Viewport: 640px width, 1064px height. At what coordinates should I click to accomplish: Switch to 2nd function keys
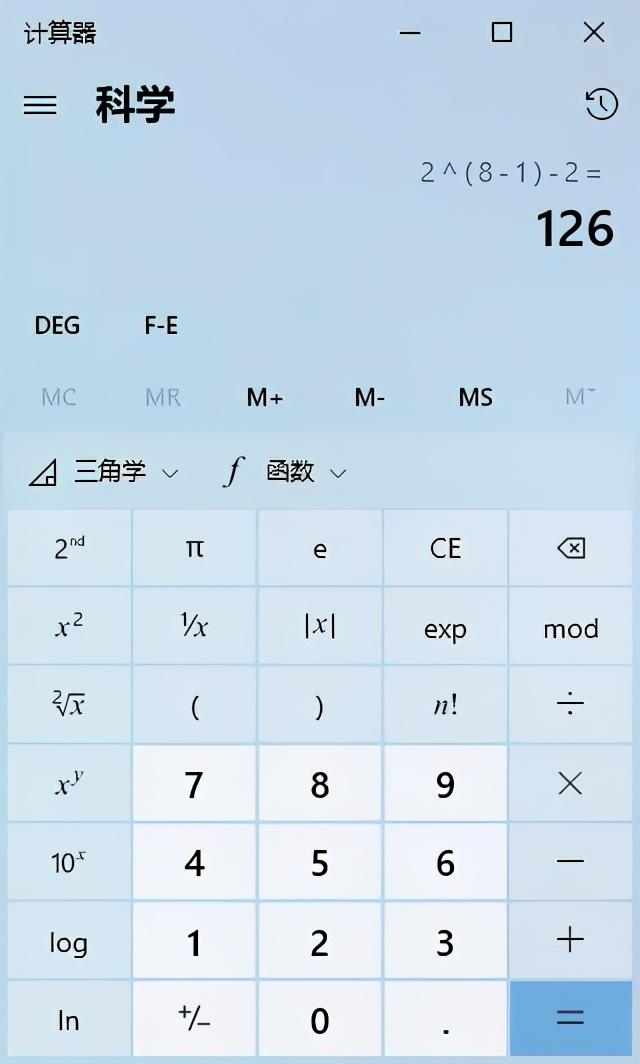click(x=69, y=548)
